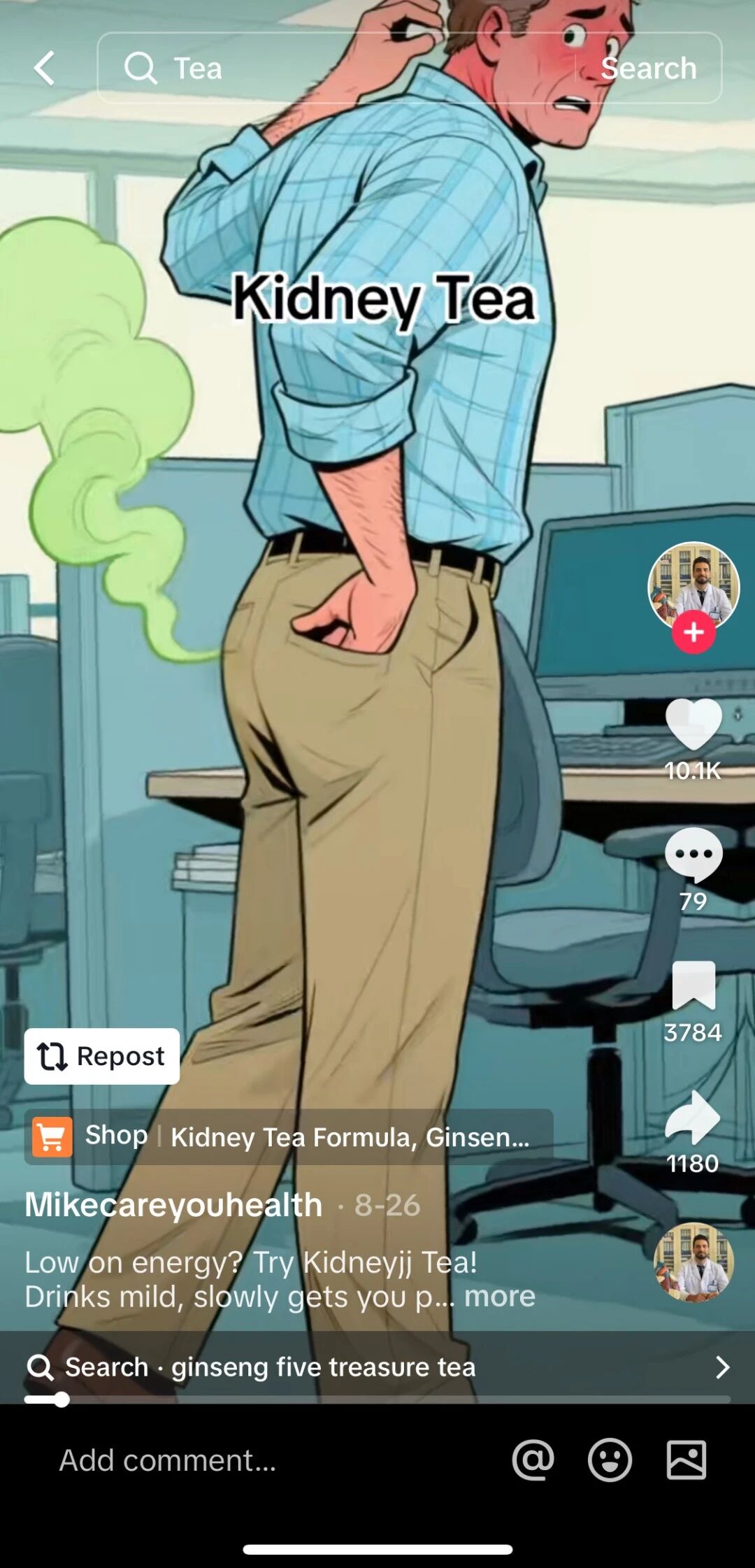The image size is (755, 1568).
Task: Open the emoji picker
Action: (x=610, y=1460)
